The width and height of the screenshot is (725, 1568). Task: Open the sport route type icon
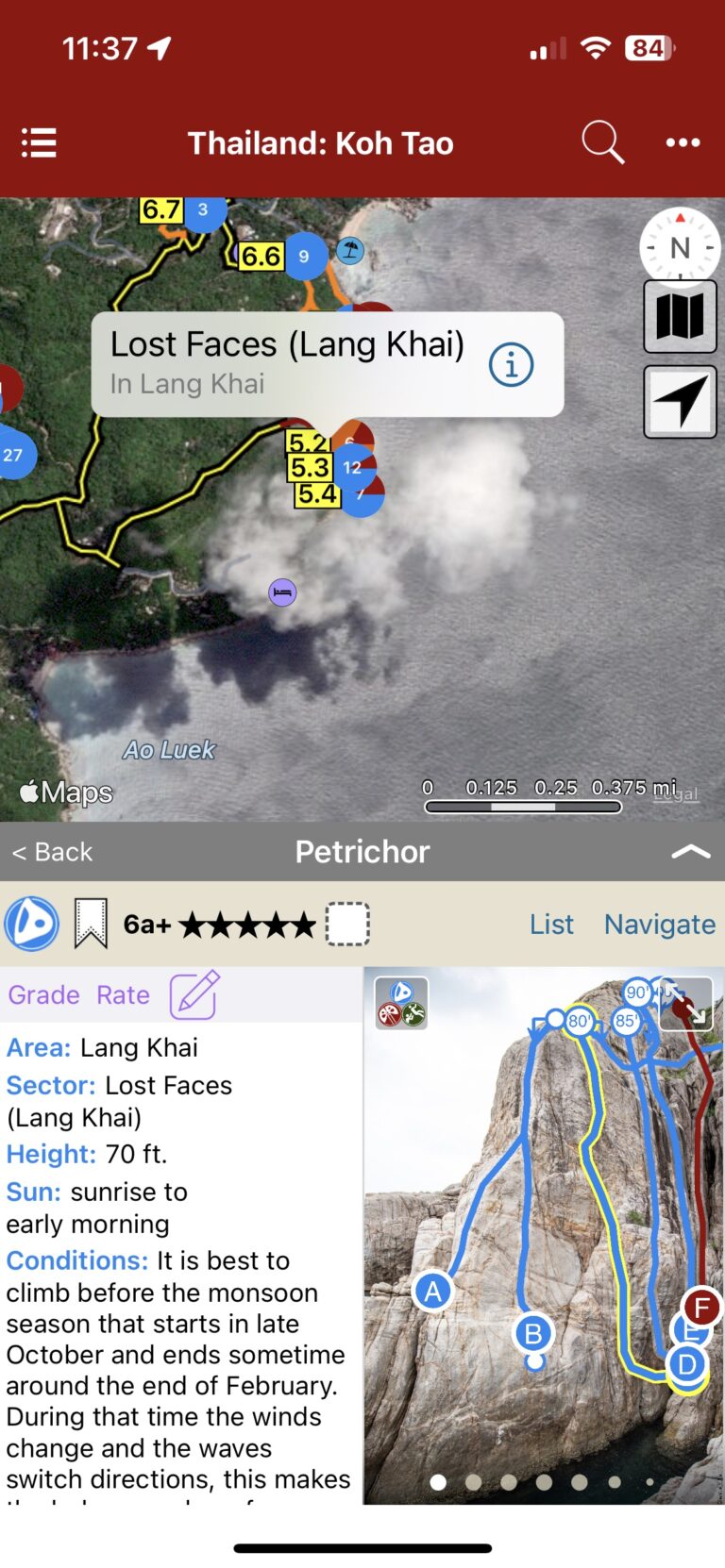tap(31, 924)
